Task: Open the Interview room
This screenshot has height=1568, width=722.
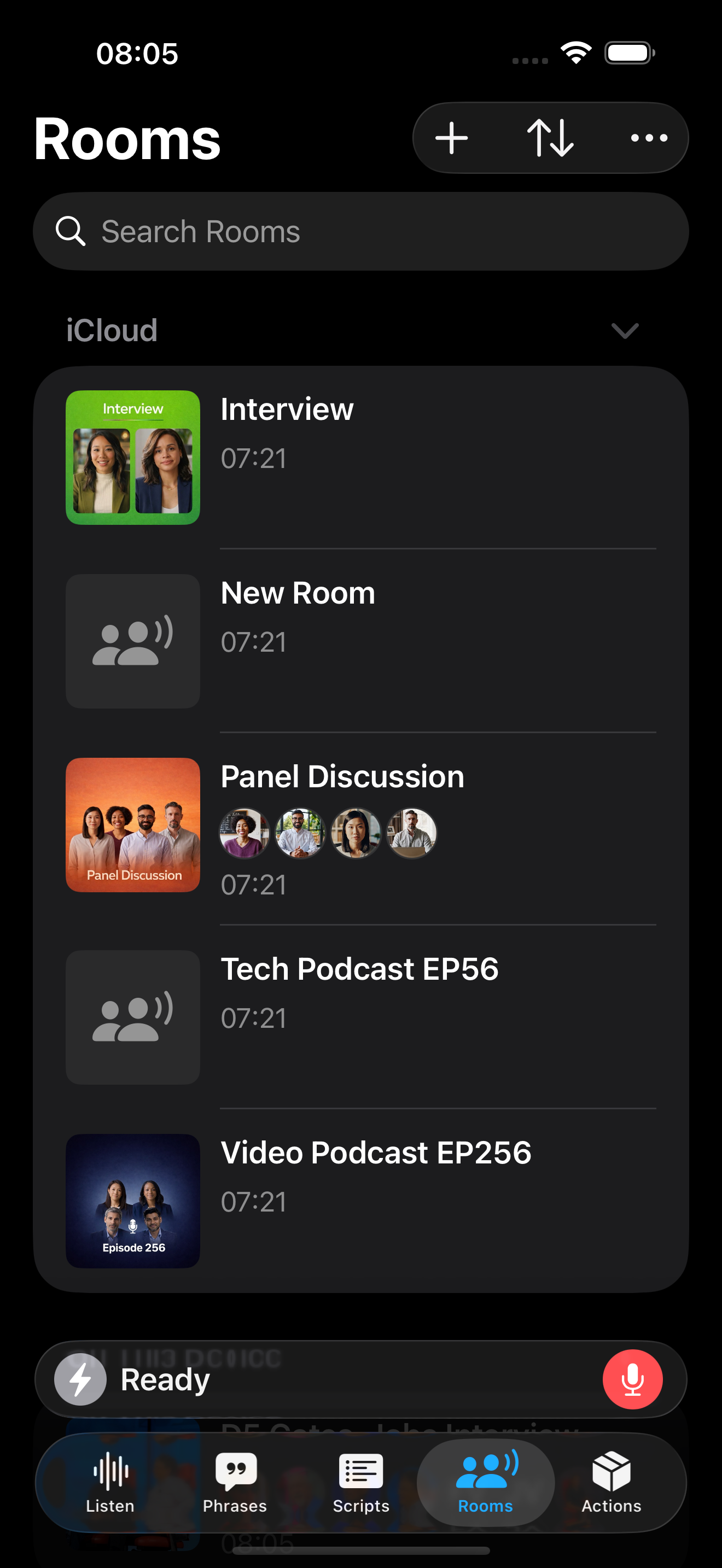Action: pyautogui.click(x=360, y=457)
